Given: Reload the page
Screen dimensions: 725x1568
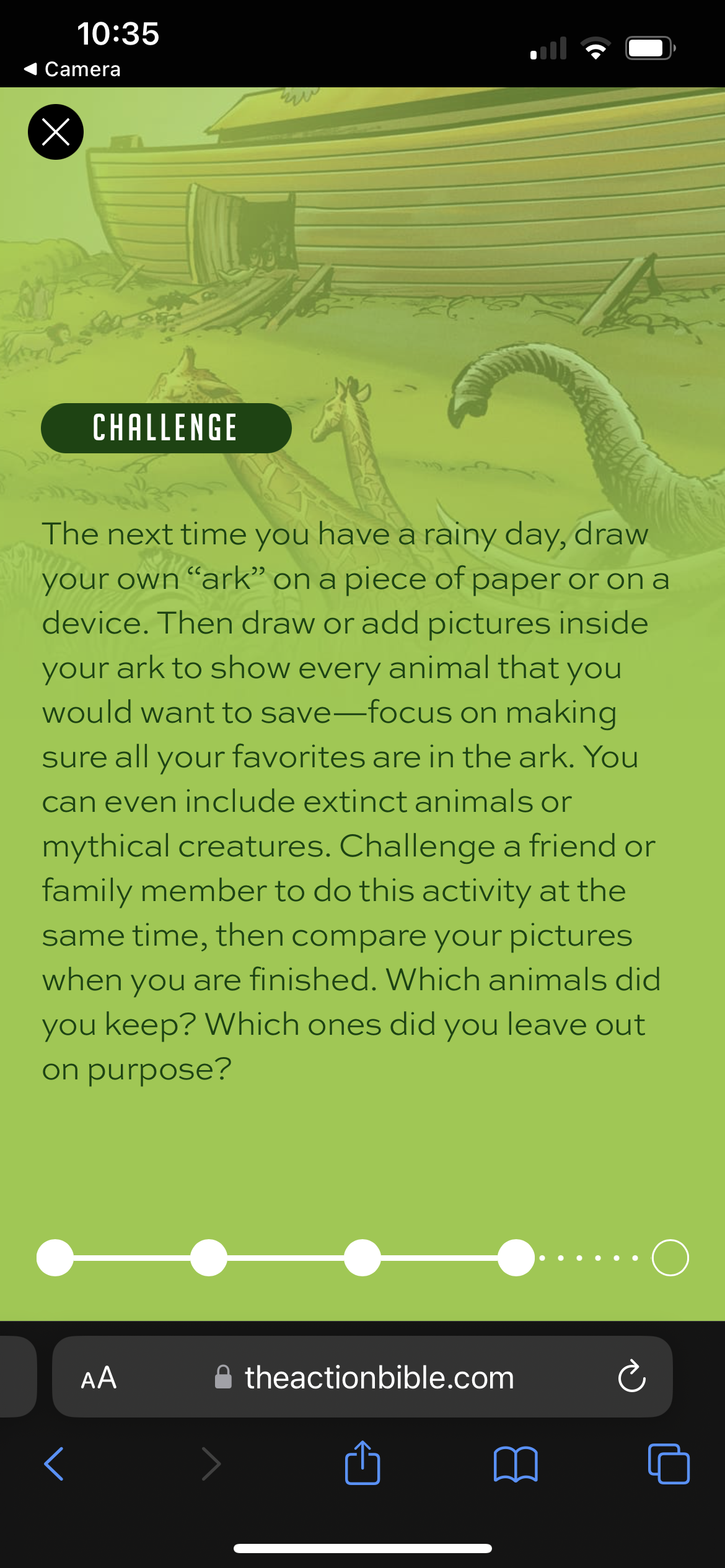Looking at the screenshot, I should (631, 1377).
